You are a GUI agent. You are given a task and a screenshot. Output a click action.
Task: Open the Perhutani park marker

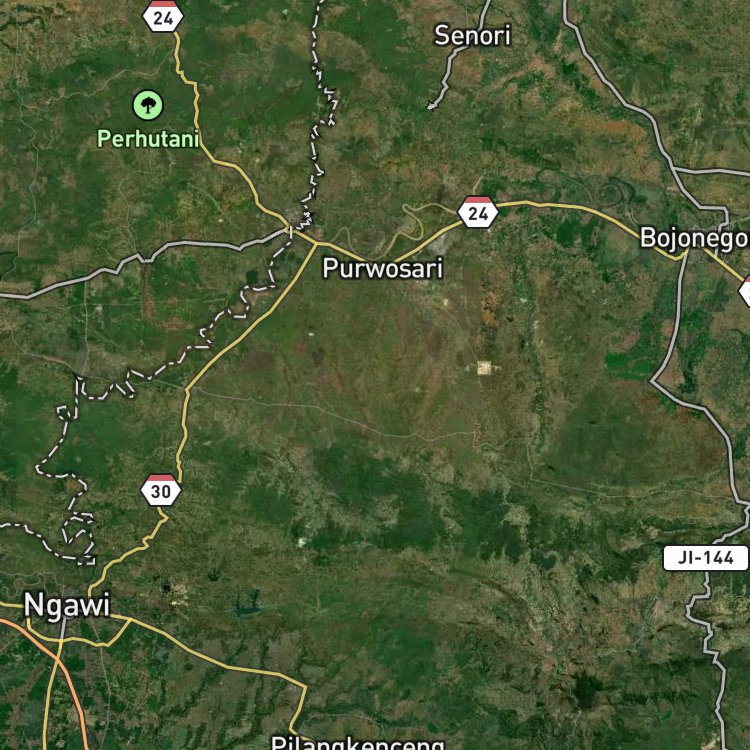(x=148, y=105)
